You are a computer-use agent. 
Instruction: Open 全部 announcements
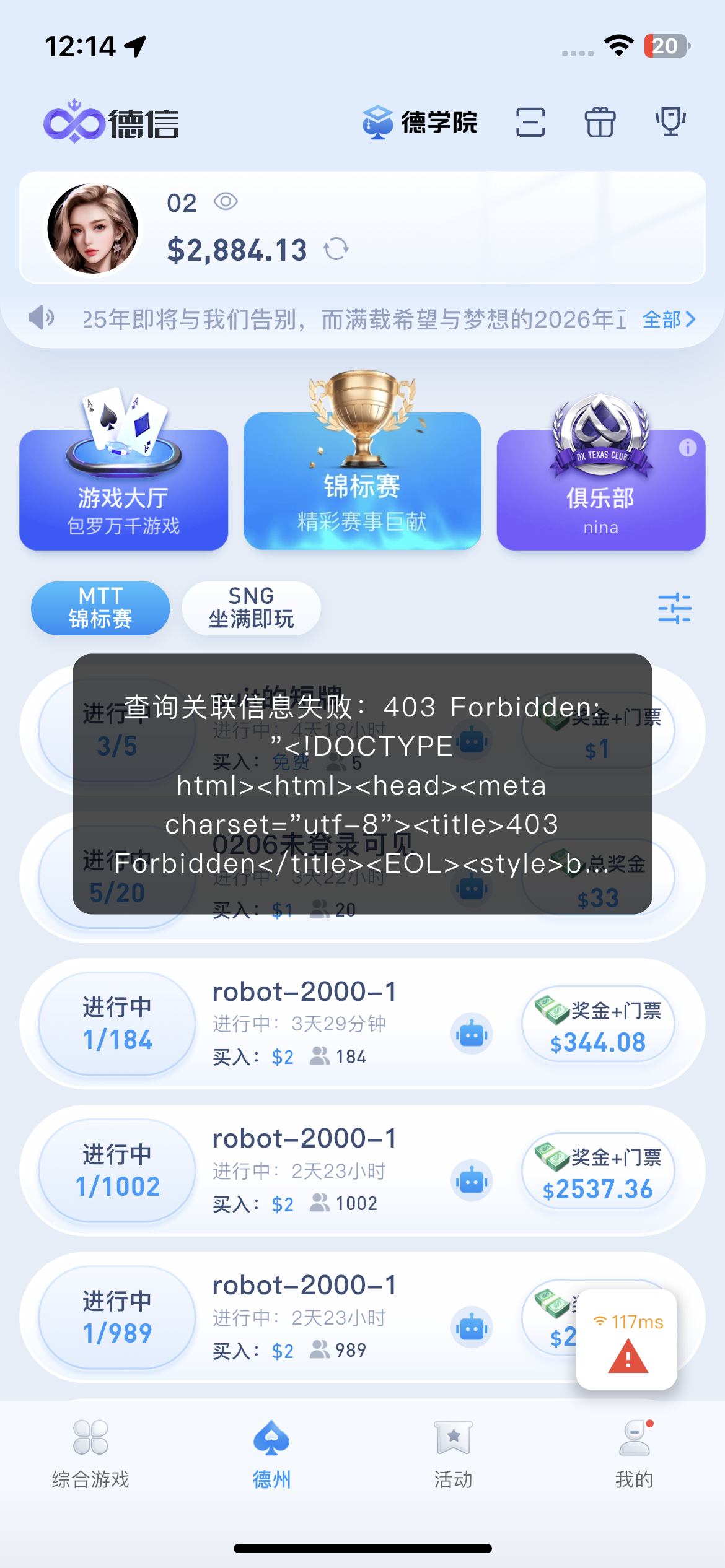(x=669, y=320)
